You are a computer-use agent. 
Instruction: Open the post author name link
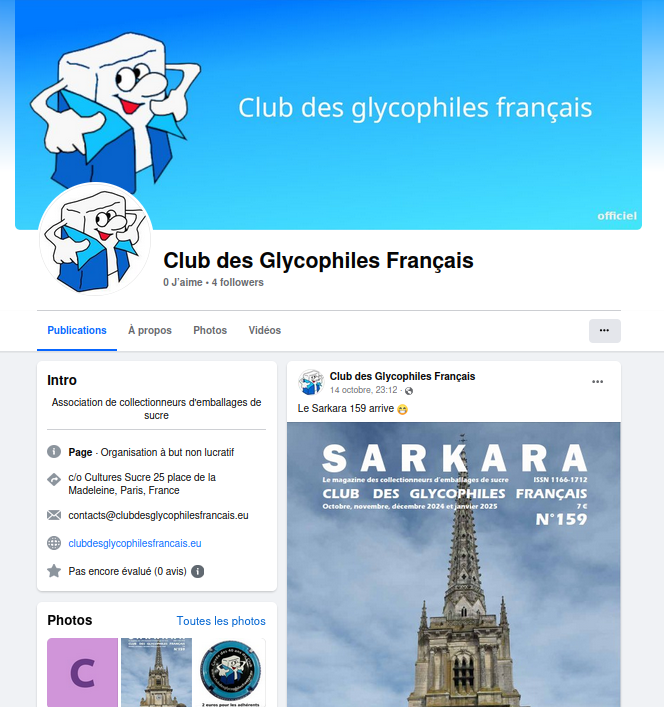(x=402, y=376)
